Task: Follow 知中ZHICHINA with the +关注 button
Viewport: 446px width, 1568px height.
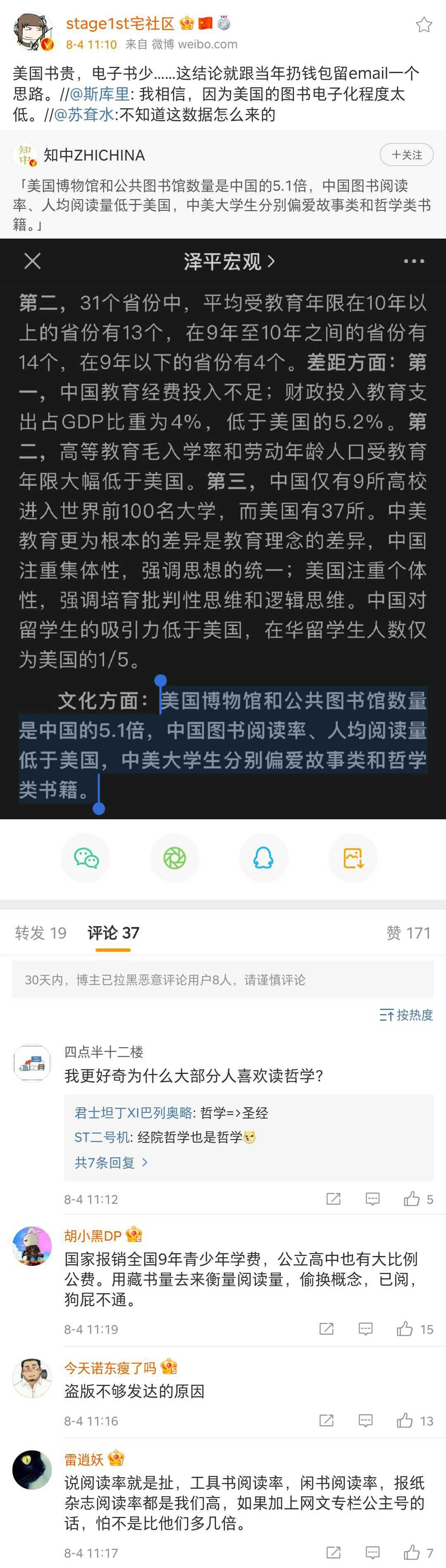Action: pyautogui.click(x=406, y=155)
